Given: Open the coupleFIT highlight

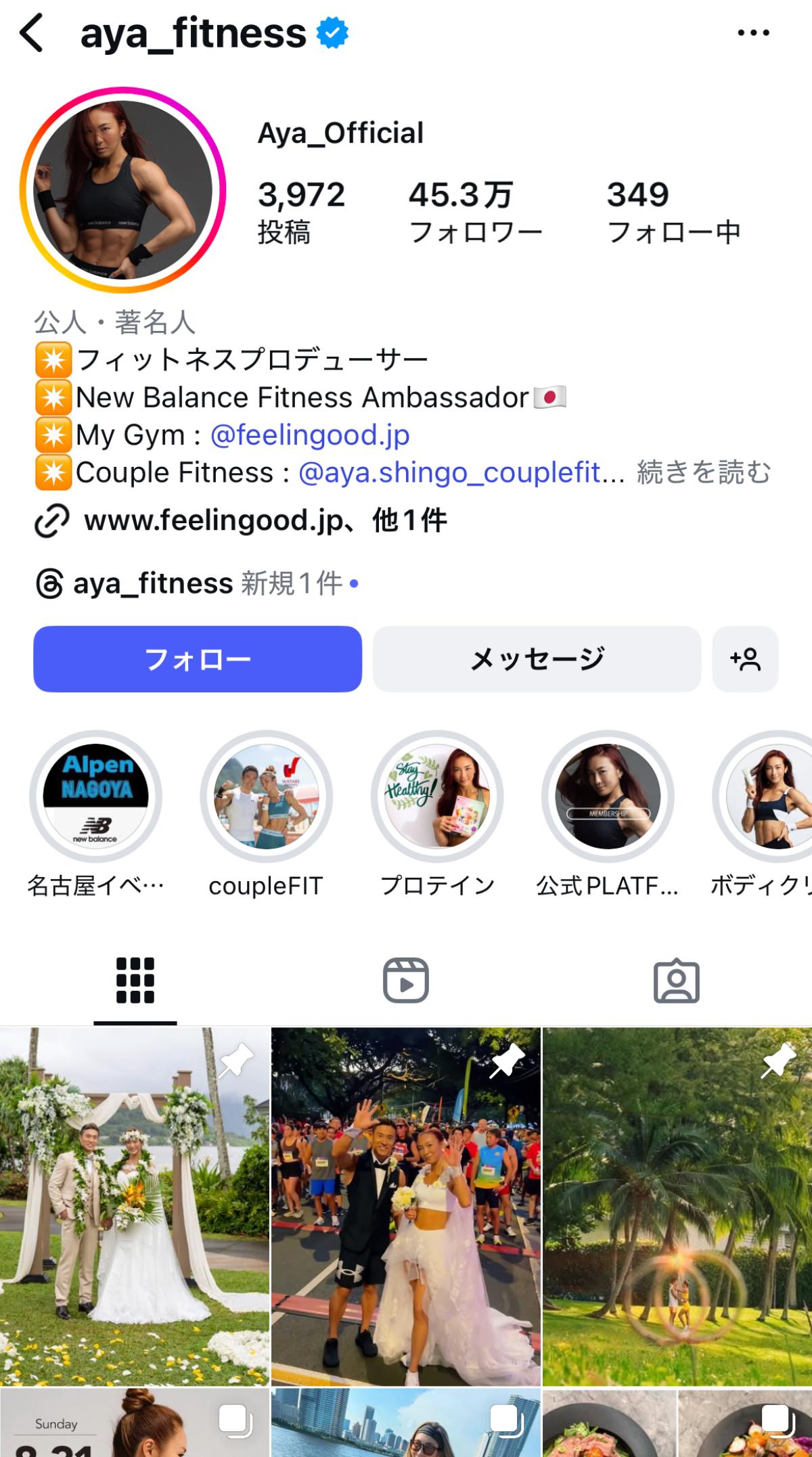Looking at the screenshot, I should click(x=266, y=797).
